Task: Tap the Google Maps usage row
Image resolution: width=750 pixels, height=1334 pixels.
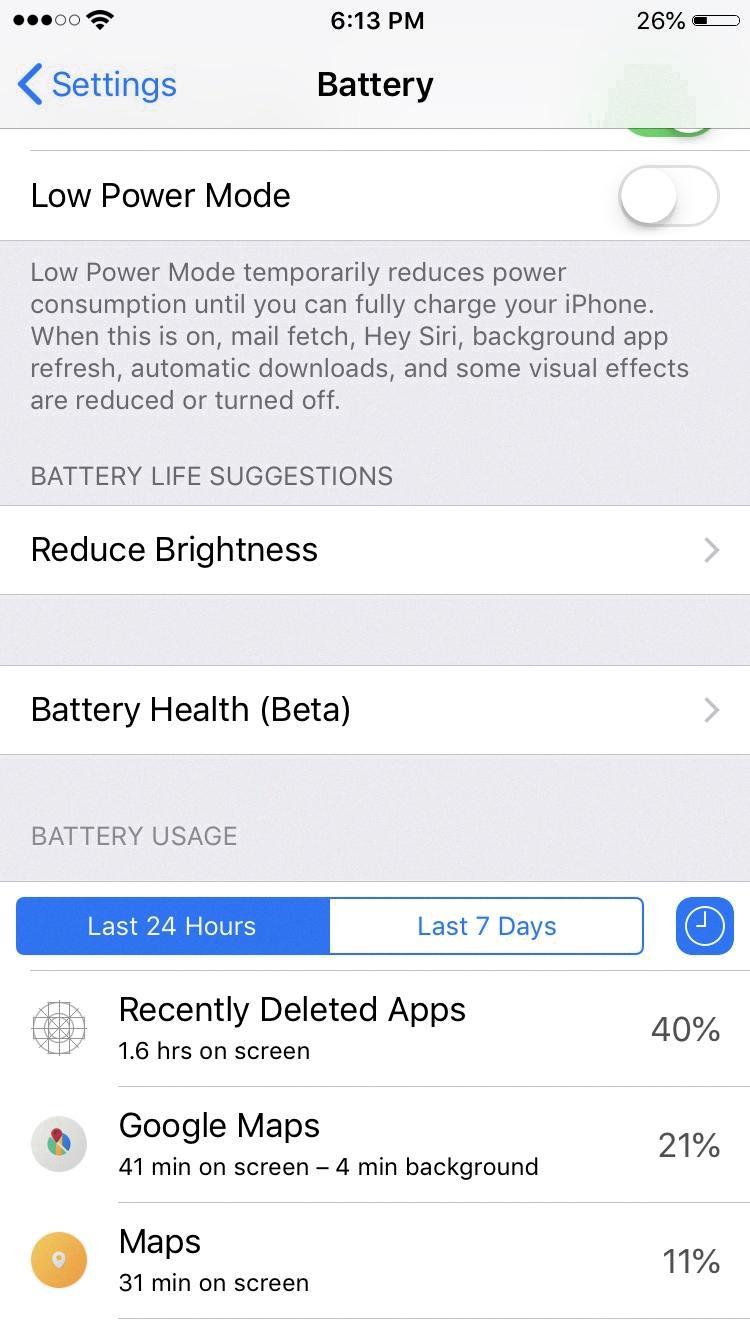Action: point(375,1144)
